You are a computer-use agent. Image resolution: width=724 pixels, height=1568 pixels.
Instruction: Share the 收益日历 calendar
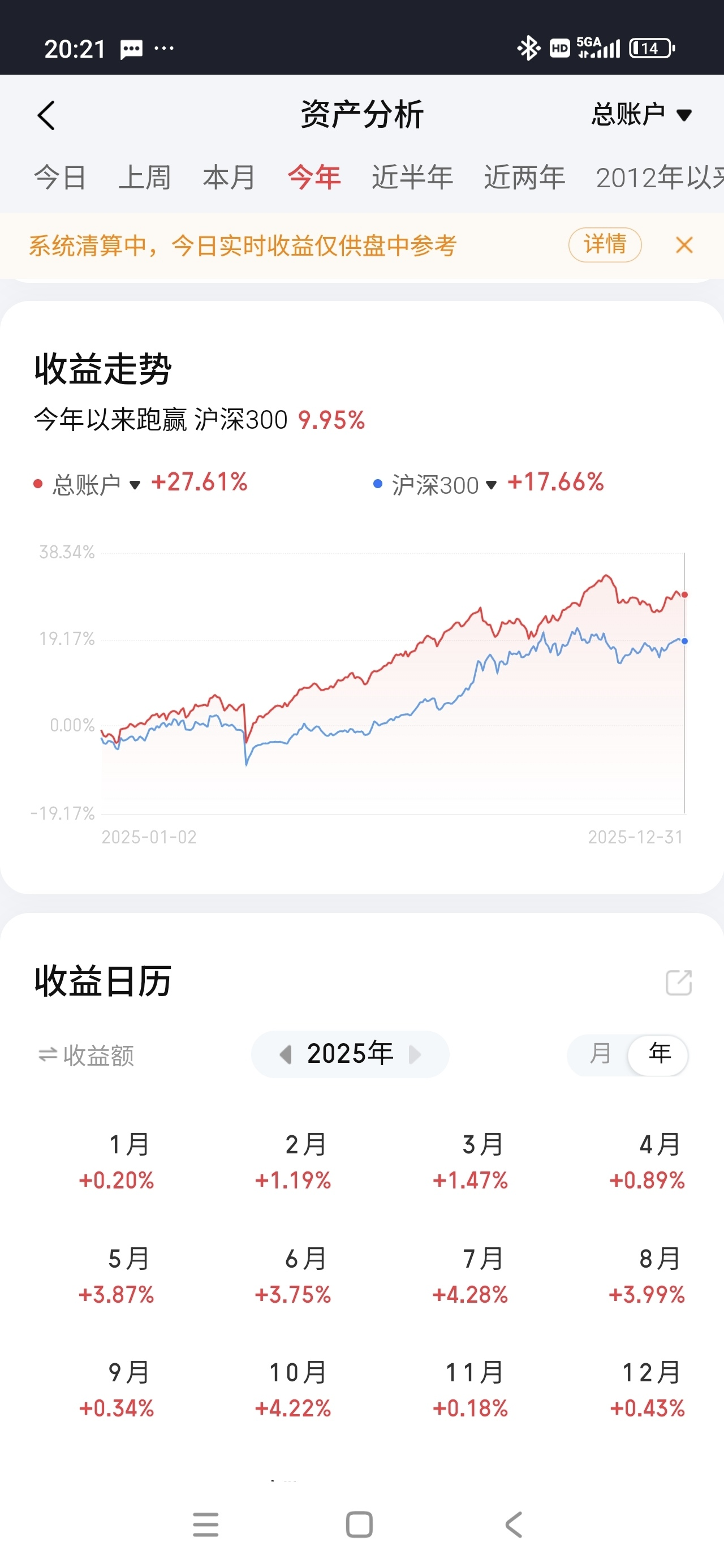[678, 982]
